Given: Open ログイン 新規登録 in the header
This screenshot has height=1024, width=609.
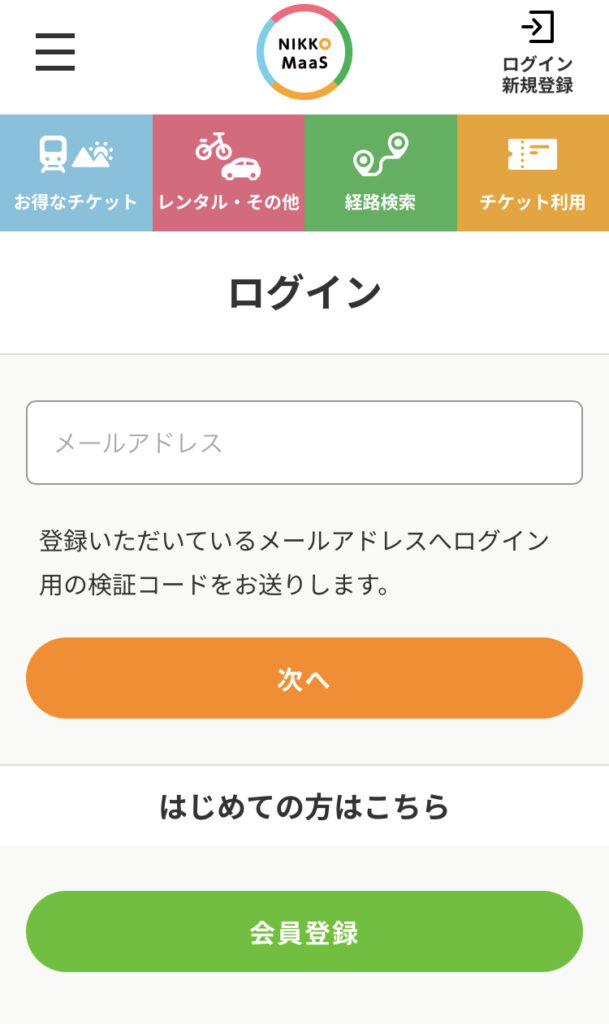Looking at the screenshot, I should point(537,52).
